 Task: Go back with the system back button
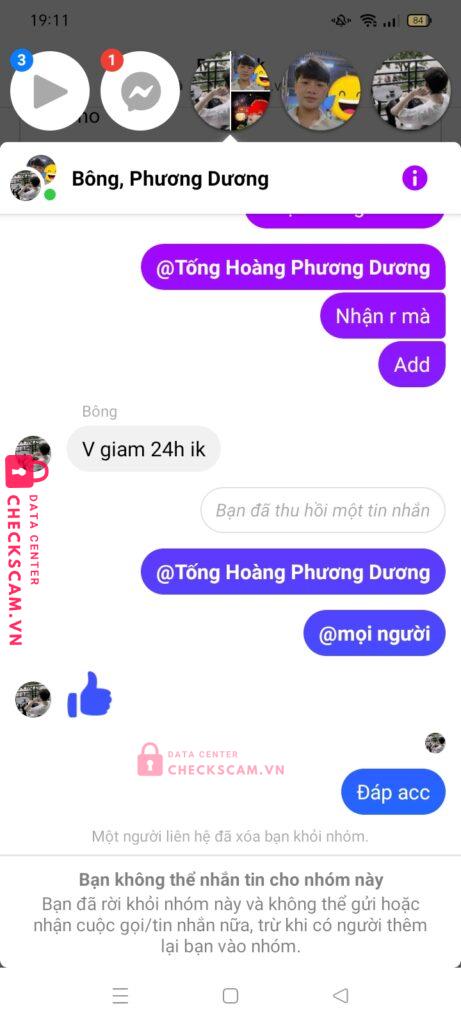[340, 995]
